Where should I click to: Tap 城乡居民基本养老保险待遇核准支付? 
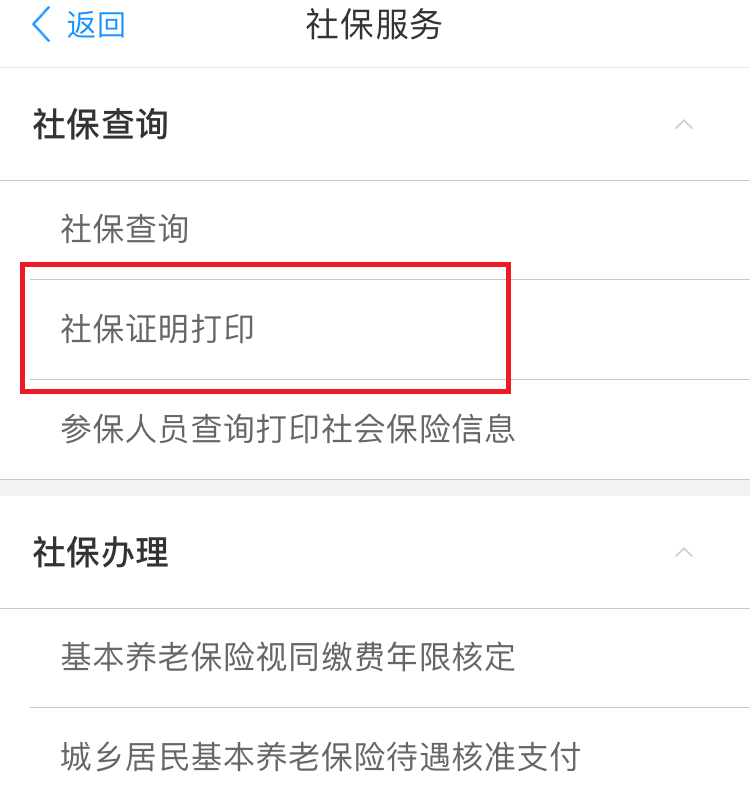pyautogui.click(x=320, y=756)
